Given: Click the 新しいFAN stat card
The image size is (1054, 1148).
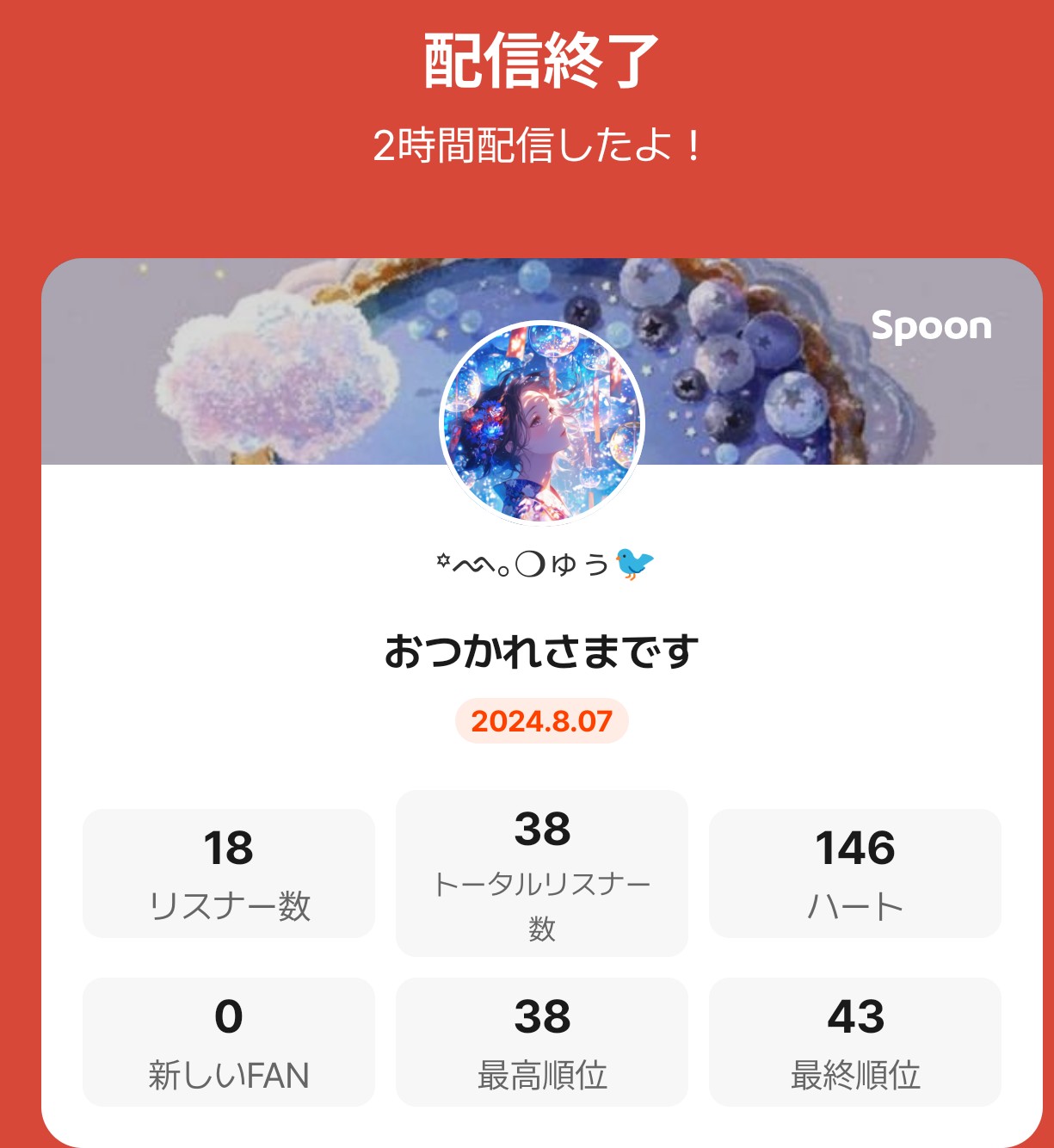Looking at the screenshot, I should click(228, 1042).
